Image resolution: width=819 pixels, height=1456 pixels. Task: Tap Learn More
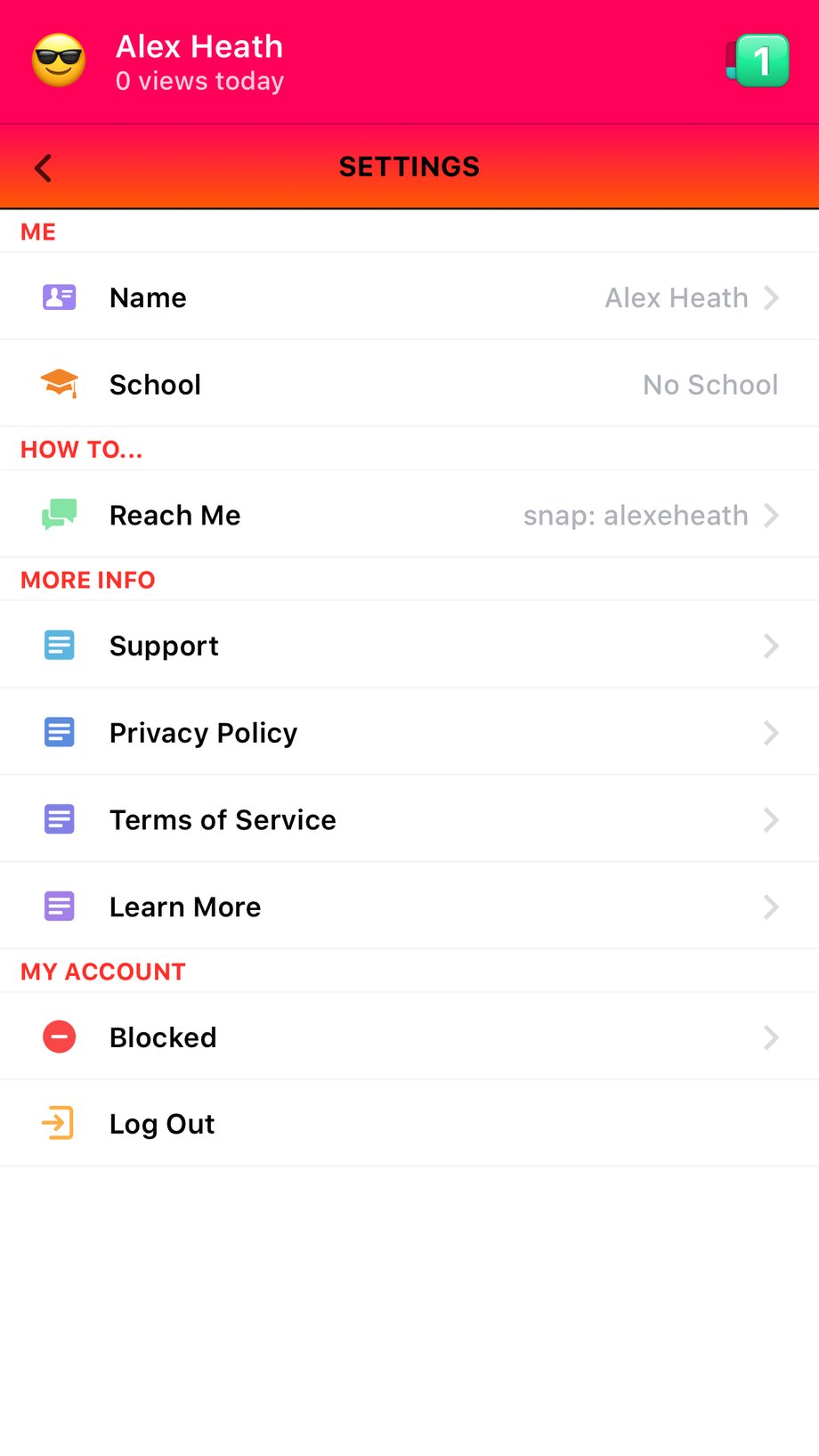[409, 907]
